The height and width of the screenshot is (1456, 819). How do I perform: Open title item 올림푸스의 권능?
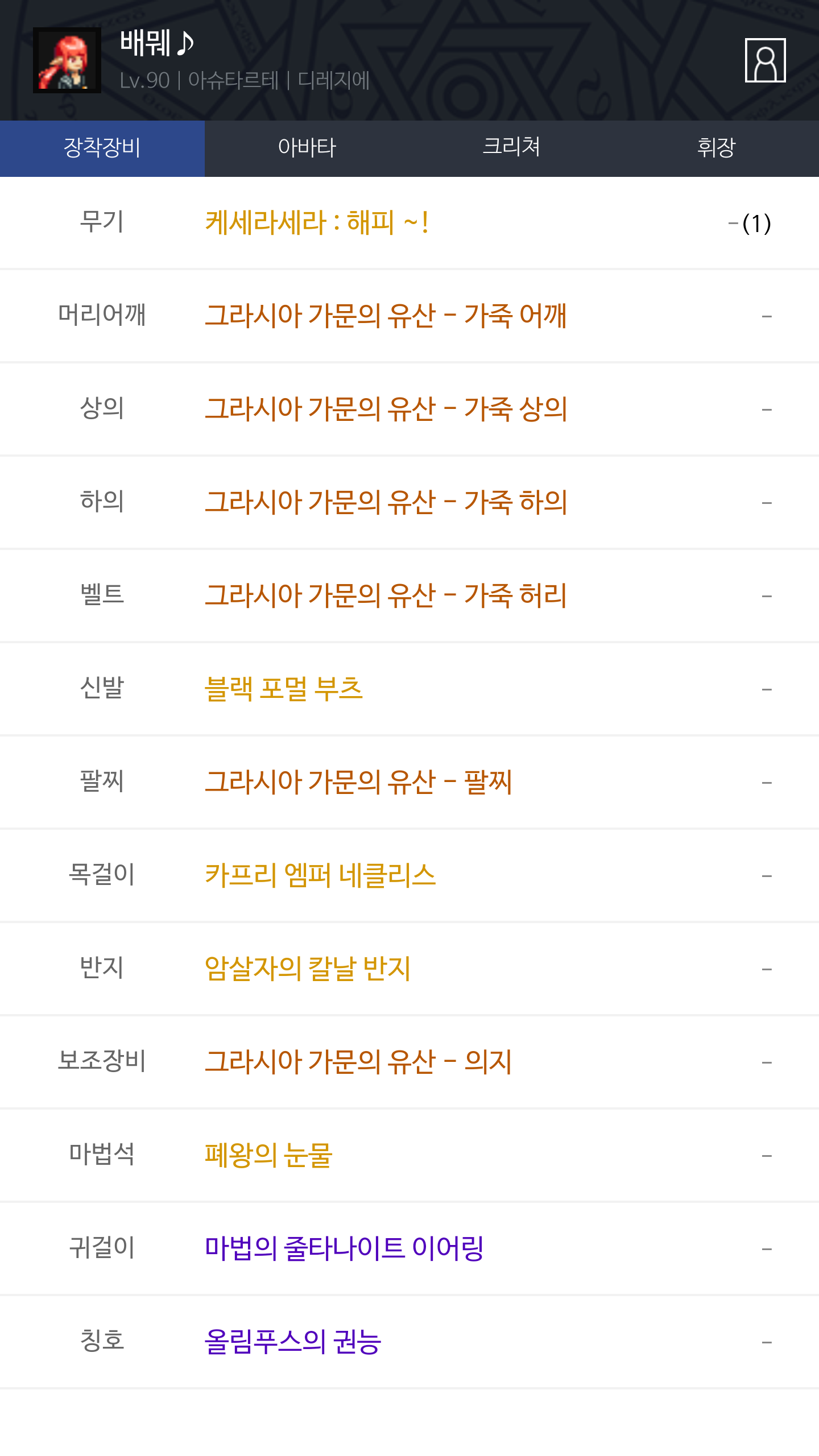click(x=292, y=1342)
